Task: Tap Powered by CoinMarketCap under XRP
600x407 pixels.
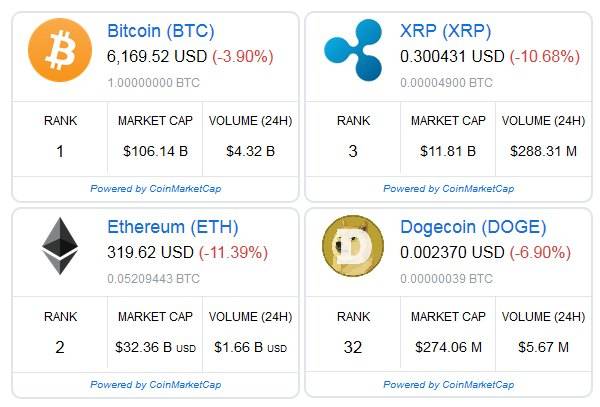Action: click(x=448, y=188)
